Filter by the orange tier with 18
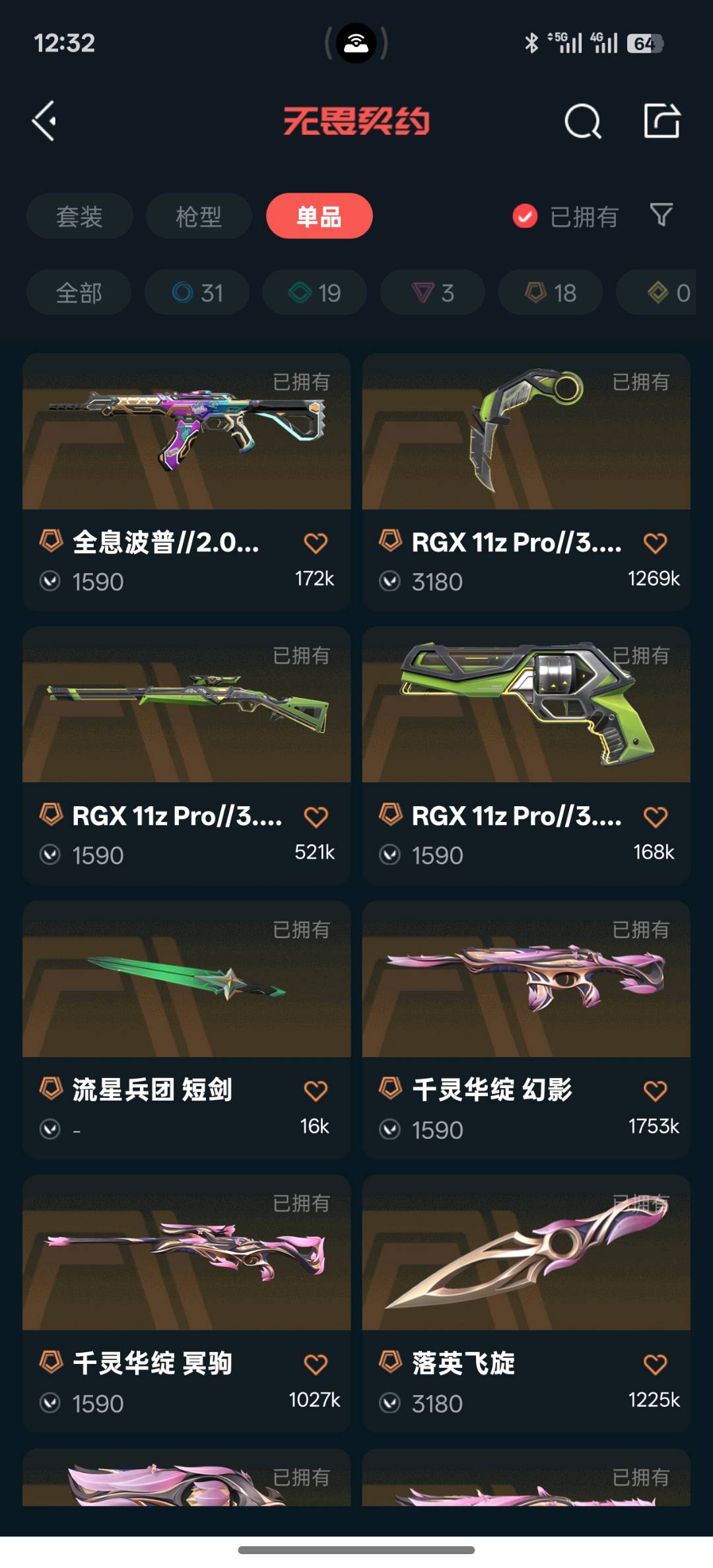713x1568 pixels. [550, 292]
